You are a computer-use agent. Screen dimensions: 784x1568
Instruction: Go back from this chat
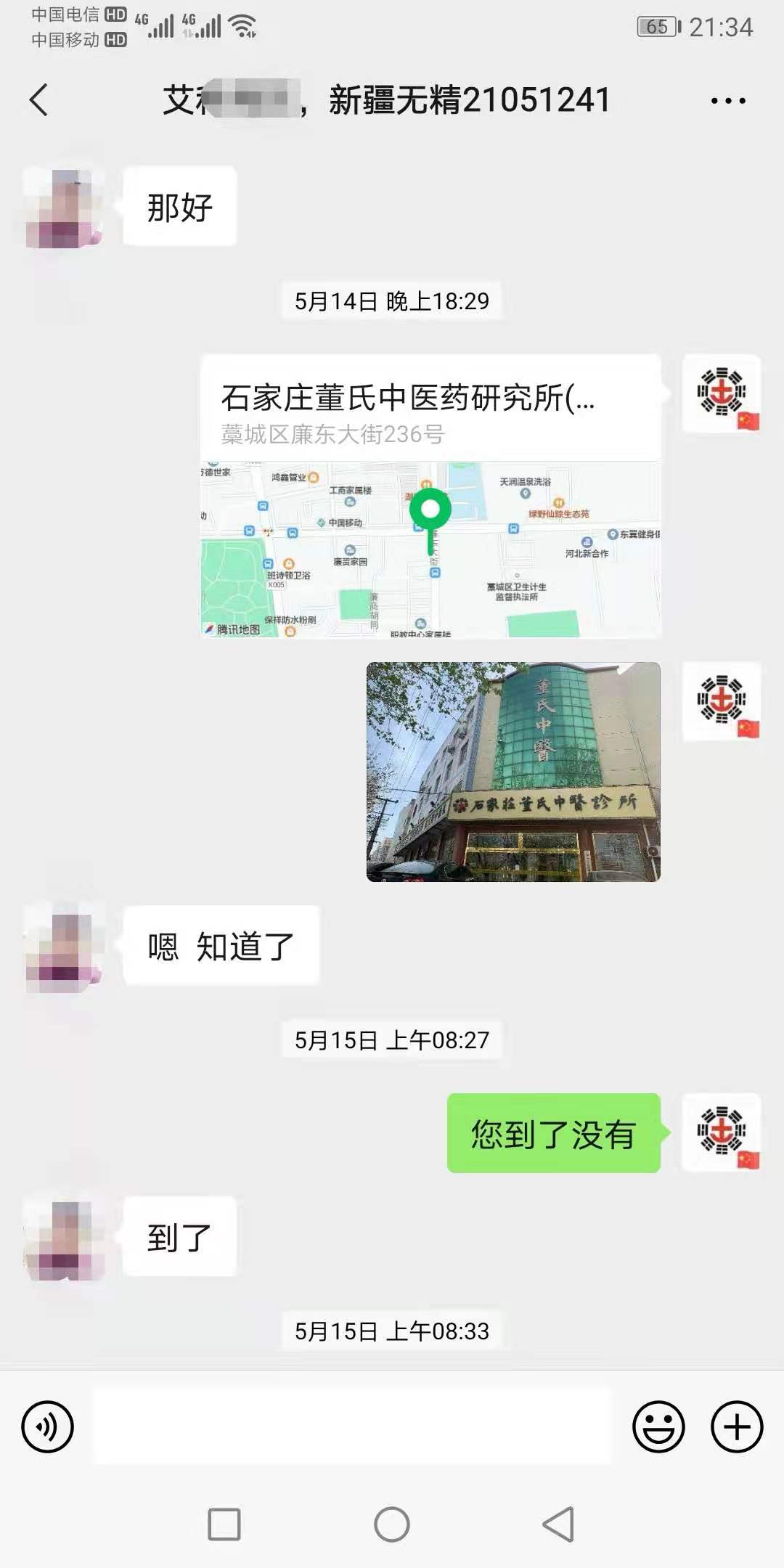click(x=39, y=99)
